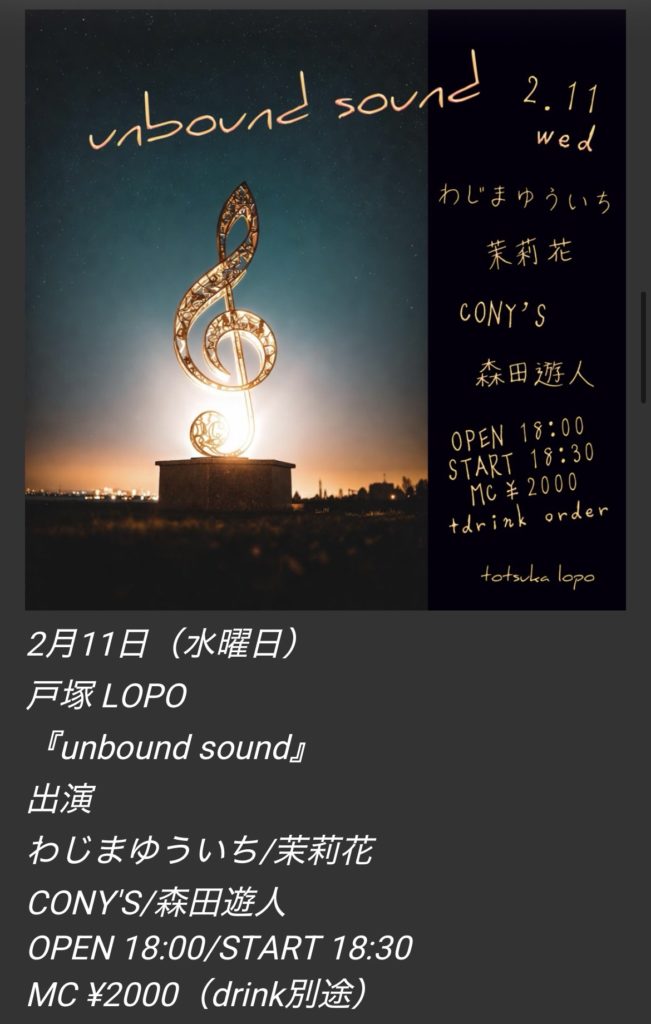Viewport: 651px width, 1024px height.
Task: Open the unbound sound flyer image
Action: (325, 310)
